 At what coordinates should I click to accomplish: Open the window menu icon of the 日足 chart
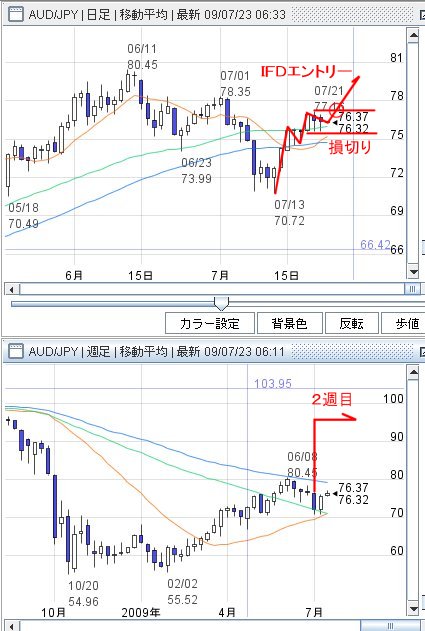click(x=16, y=15)
